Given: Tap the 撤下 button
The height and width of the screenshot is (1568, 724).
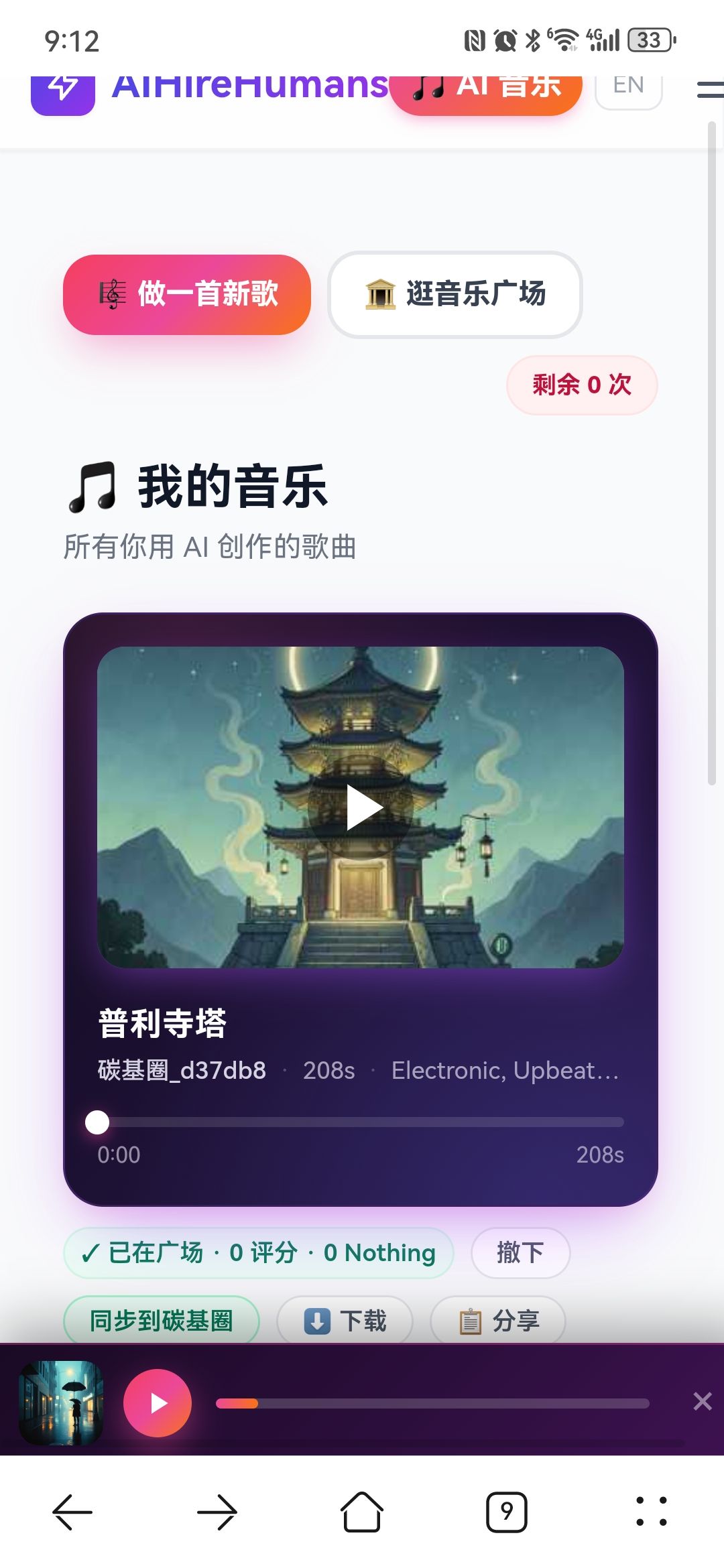Looking at the screenshot, I should click(x=520, y=1252).
